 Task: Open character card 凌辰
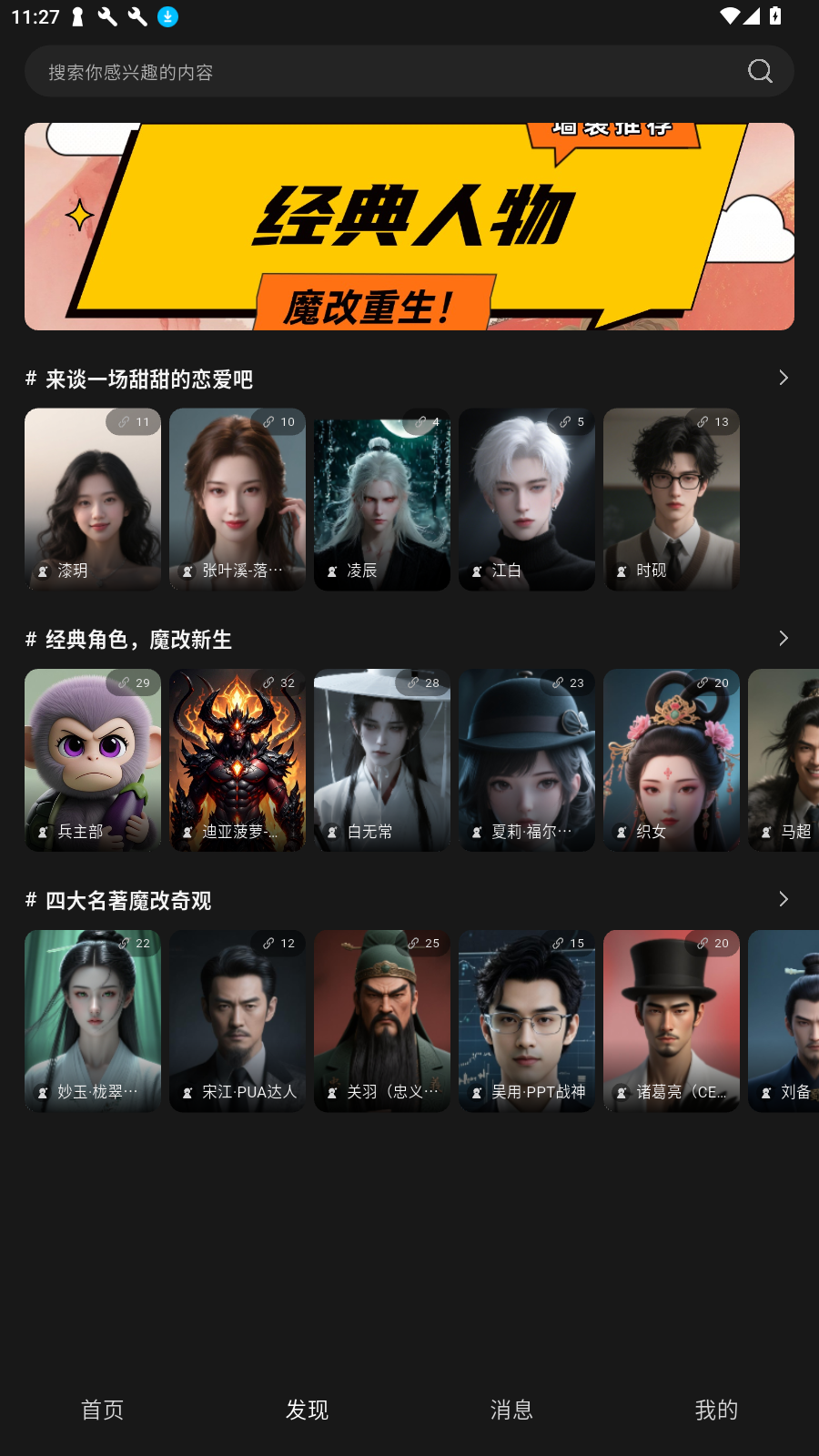point(382,500)
